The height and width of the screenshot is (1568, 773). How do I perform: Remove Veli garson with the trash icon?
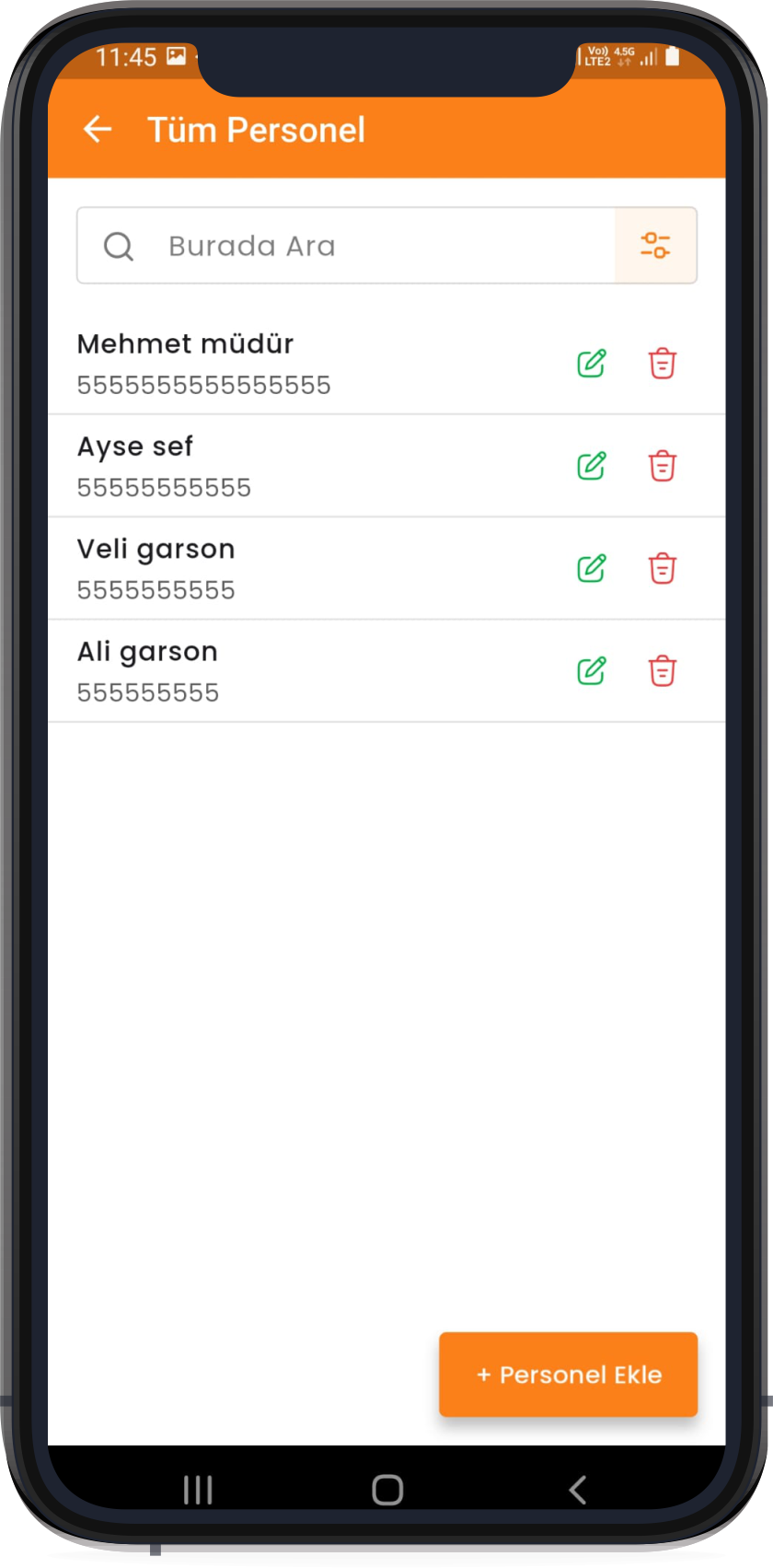[663, 568]
